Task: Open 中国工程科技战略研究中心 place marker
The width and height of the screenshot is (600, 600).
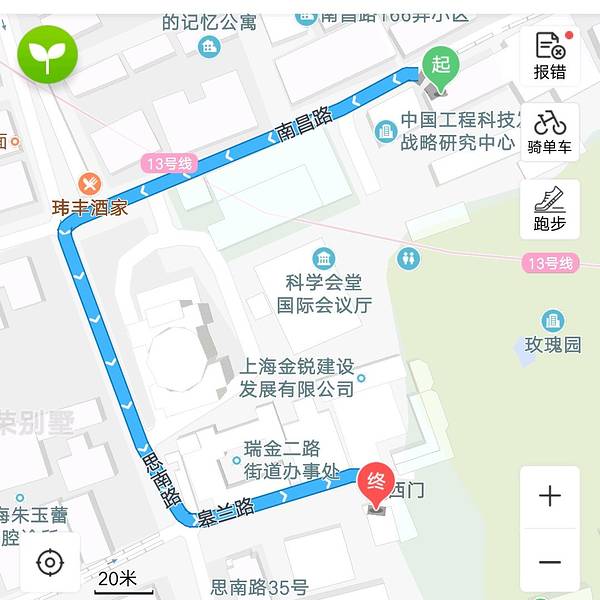Action: point(386,130)
